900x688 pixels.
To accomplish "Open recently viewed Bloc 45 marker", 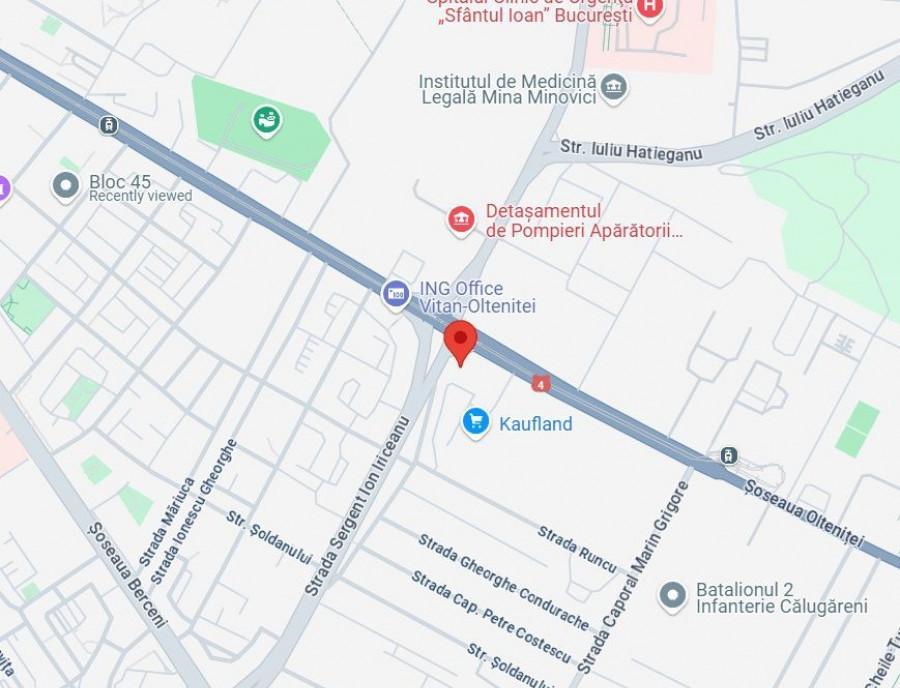I will pos(66,185).
